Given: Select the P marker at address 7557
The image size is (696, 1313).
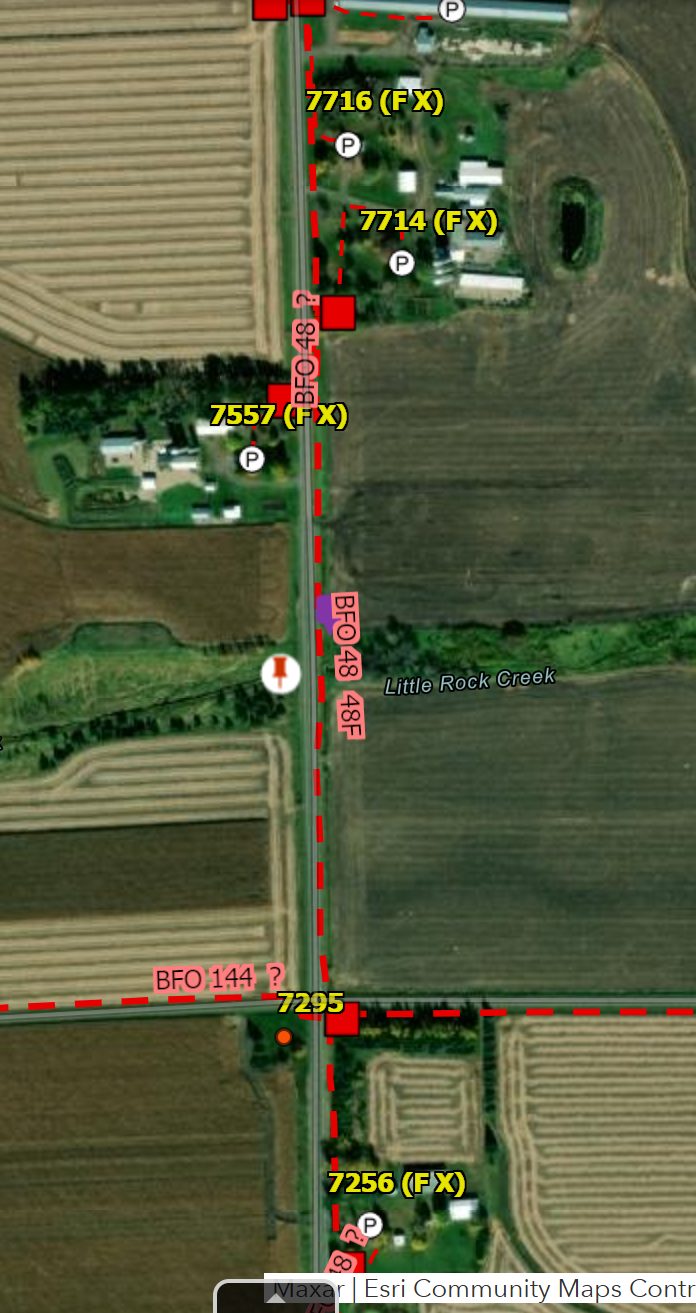Looking at the screenshot, I should (251, 459).
